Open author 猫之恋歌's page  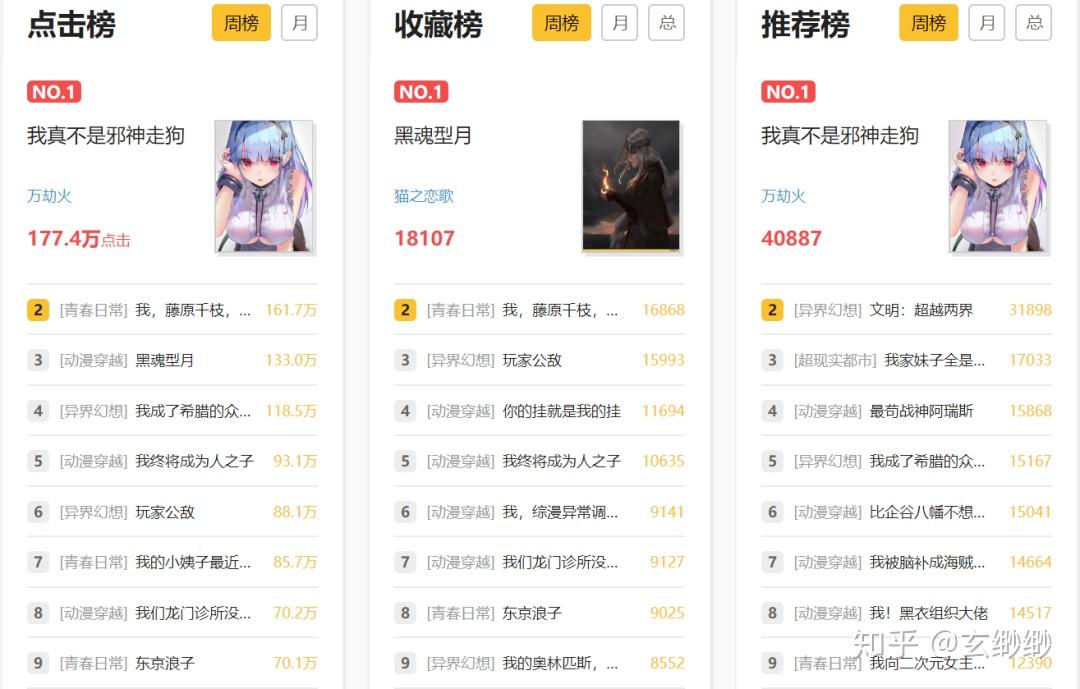(x=424, y=196)
